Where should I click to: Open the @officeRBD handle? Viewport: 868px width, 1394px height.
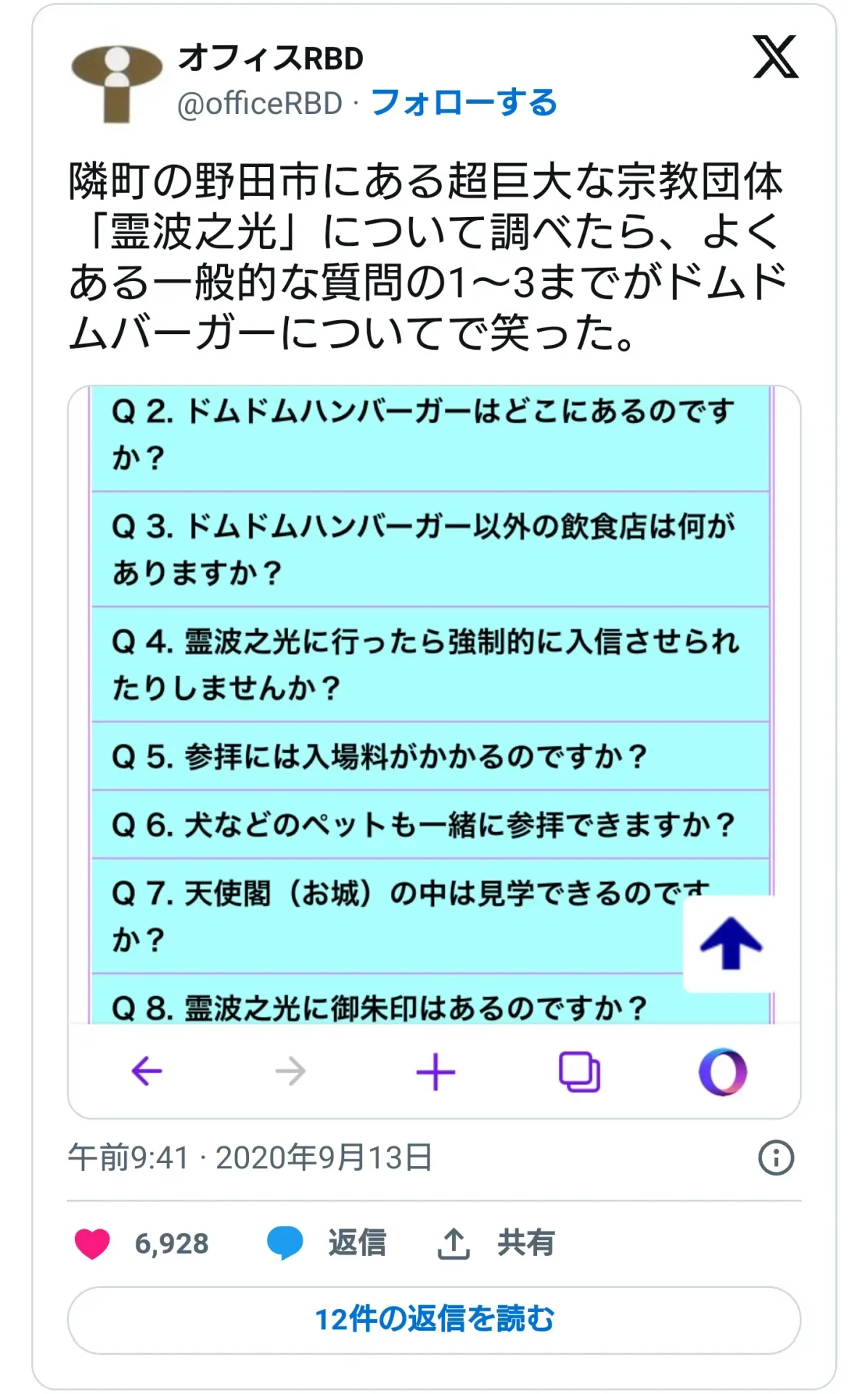(x=260, y=104)
